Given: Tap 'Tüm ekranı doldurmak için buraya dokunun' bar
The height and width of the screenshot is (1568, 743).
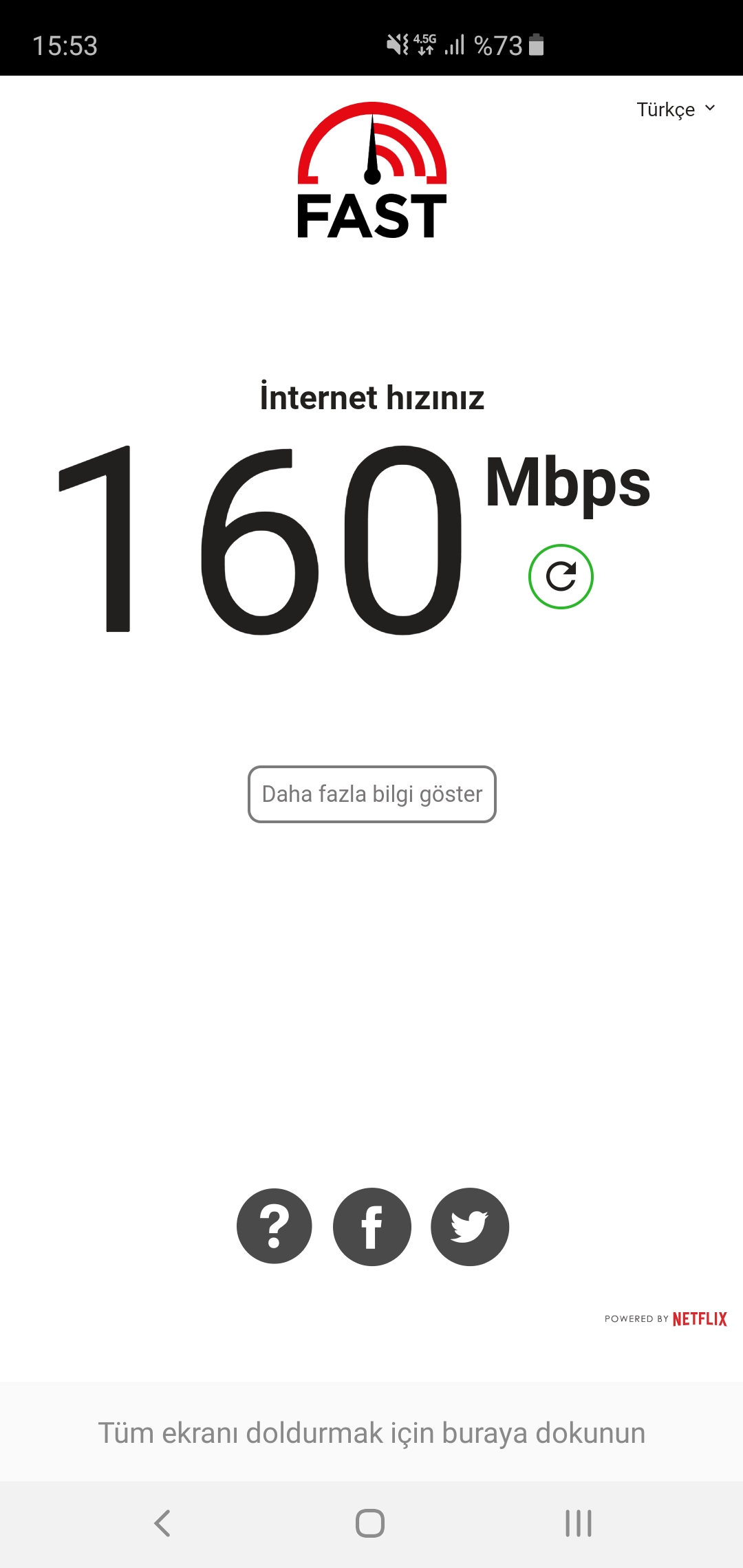Looking at the screenshot, I should click(371, 1433).
